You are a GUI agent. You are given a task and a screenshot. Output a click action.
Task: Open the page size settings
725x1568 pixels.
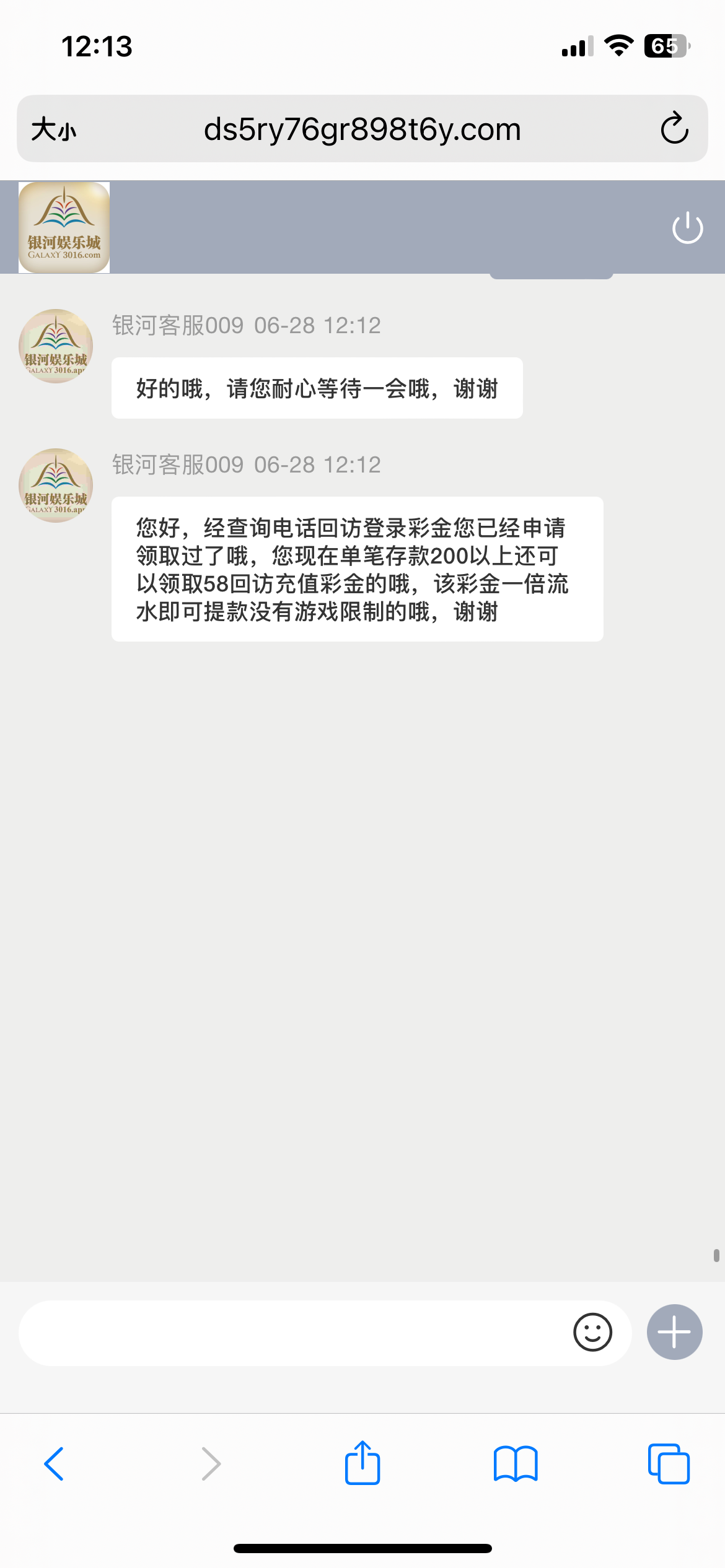pos(54,129)
